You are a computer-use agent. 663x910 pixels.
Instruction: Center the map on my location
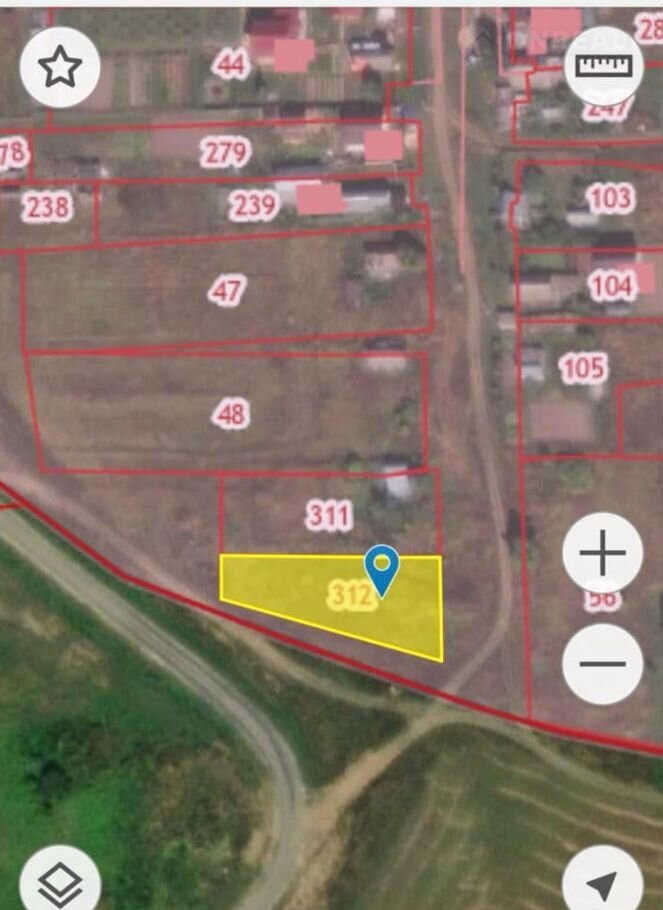(603, 883)
